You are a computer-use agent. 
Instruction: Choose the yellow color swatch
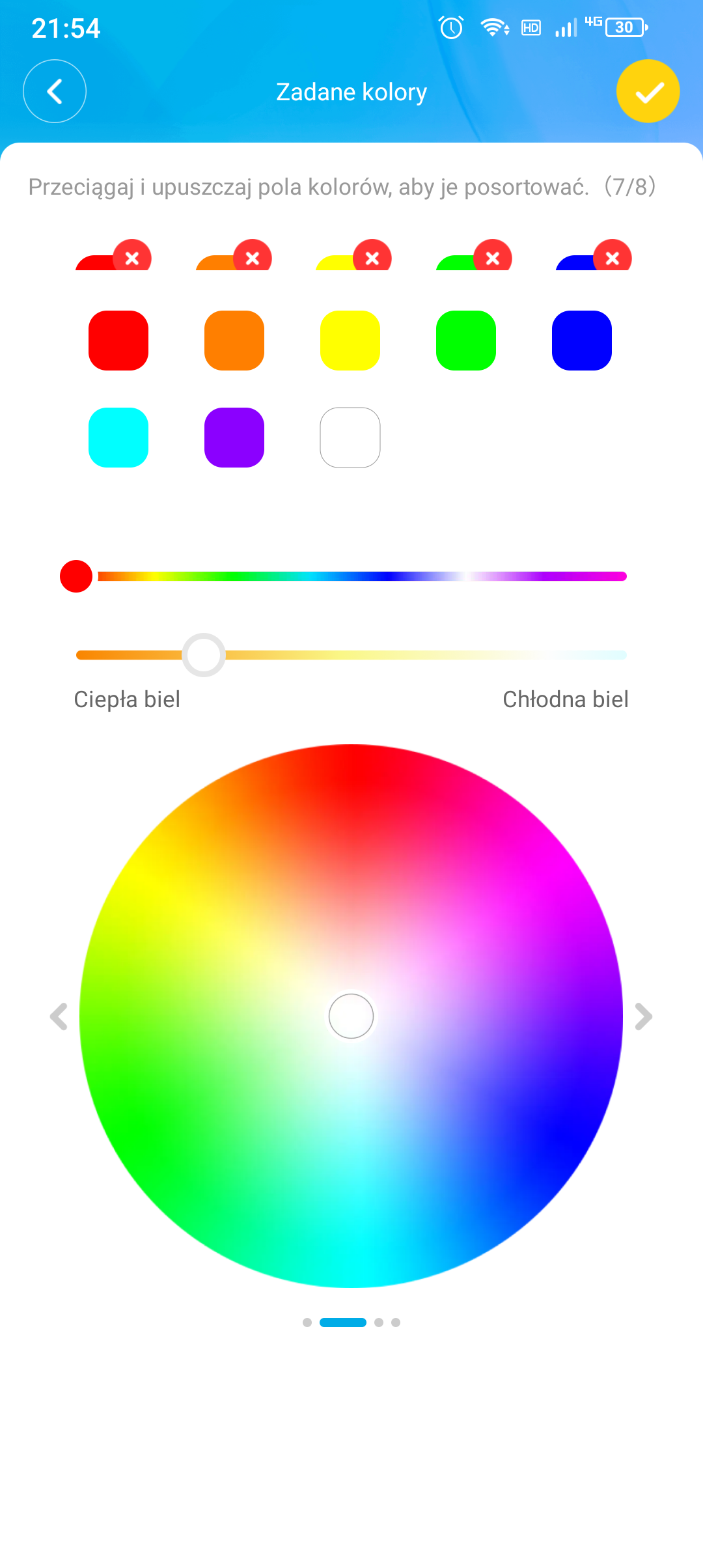coord(350,341)
